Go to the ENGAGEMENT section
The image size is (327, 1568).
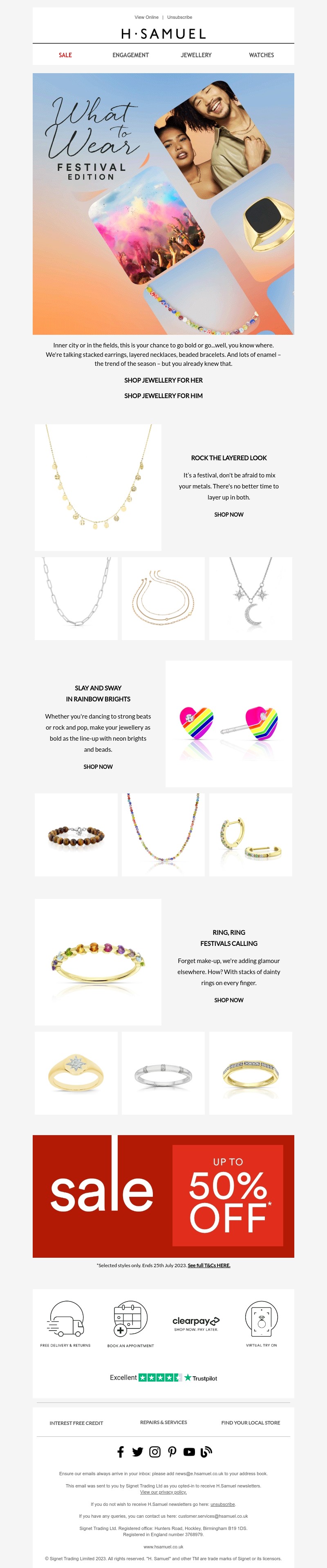click(x=130, y=55)
